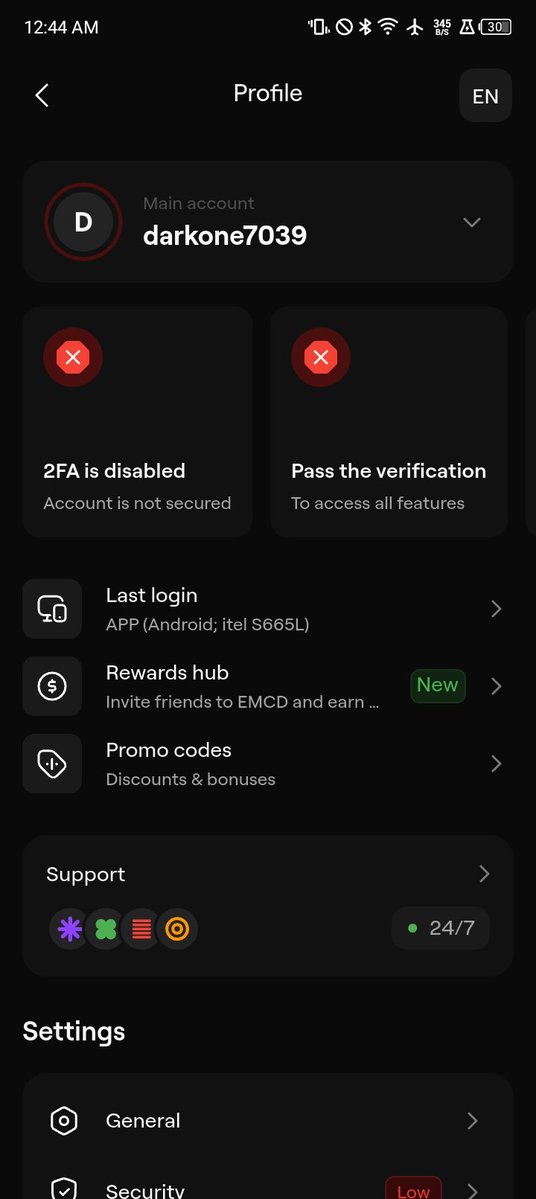View Last login details
The height and width of the screenshot is (1199, 536).
click(x=268, y=609)
